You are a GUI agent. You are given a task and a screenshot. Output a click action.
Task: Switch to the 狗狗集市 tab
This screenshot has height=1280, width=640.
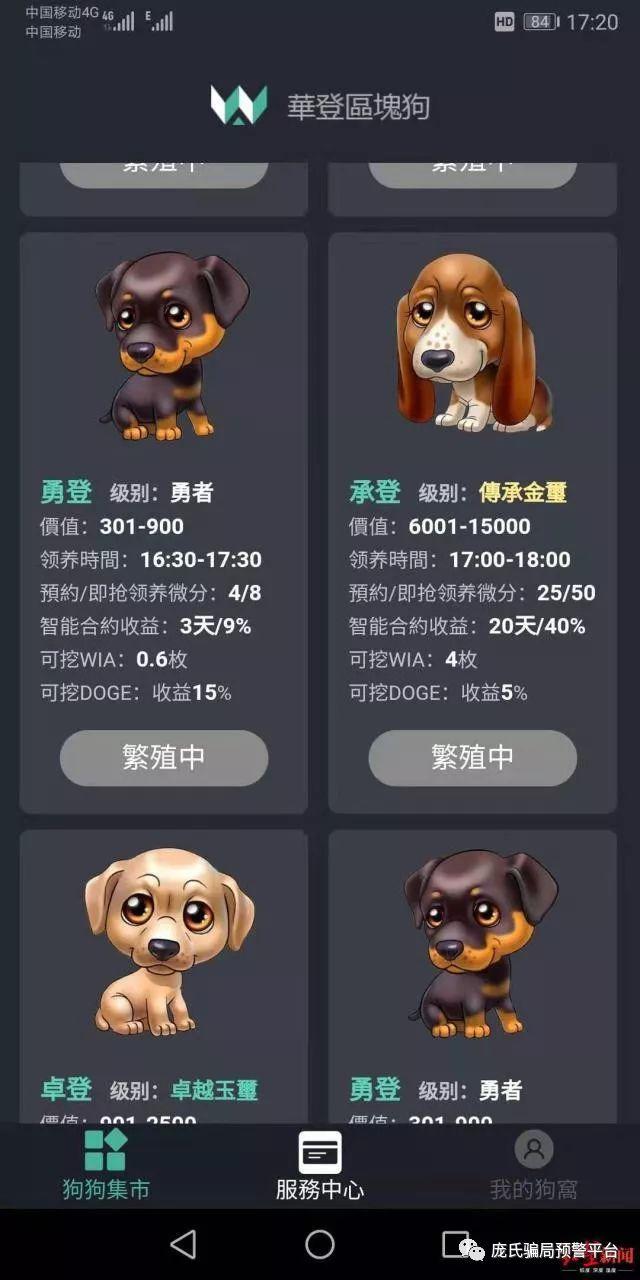point(105,1165)
